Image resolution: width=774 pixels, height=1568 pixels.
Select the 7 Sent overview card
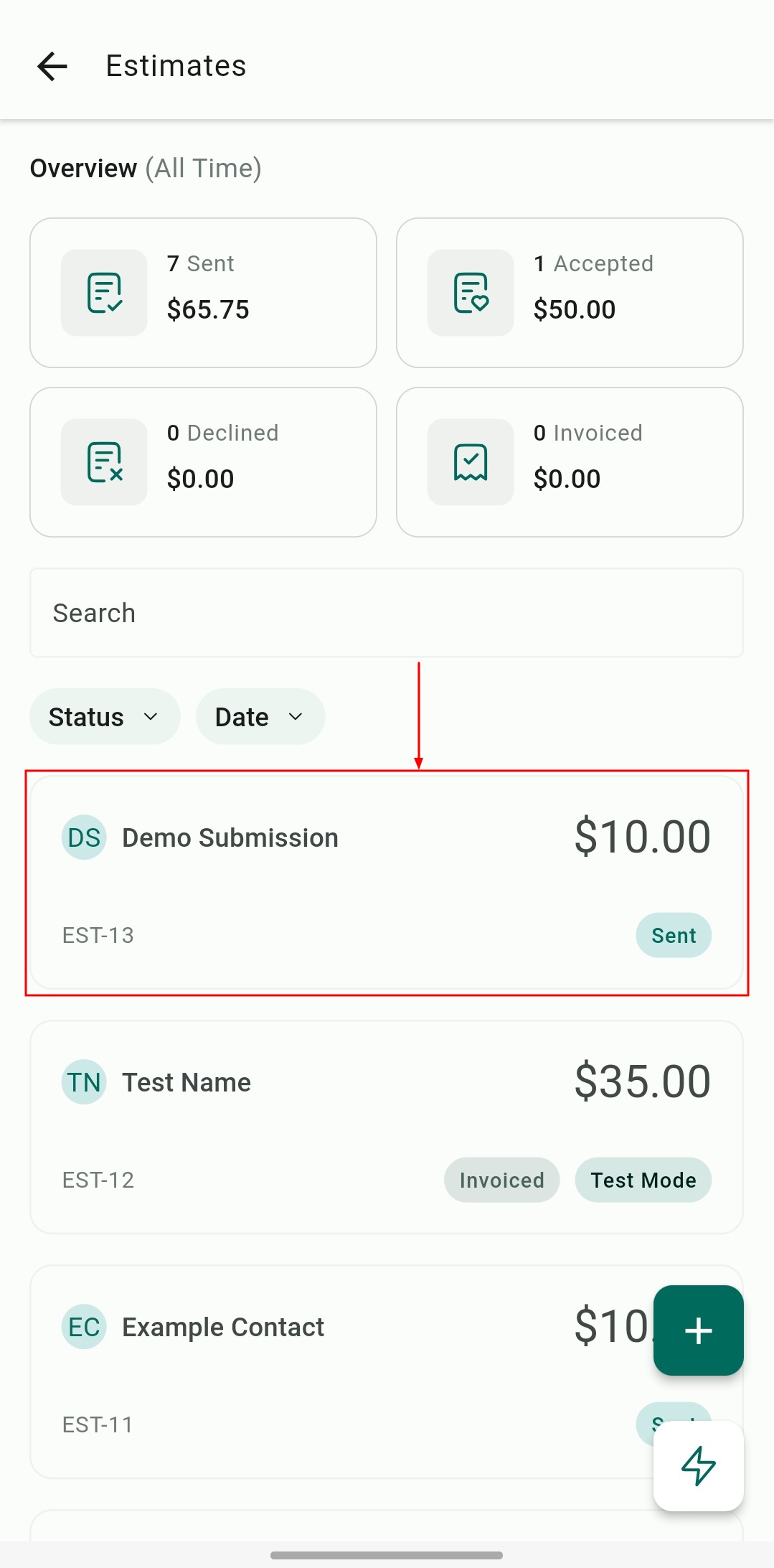(203, 293)
